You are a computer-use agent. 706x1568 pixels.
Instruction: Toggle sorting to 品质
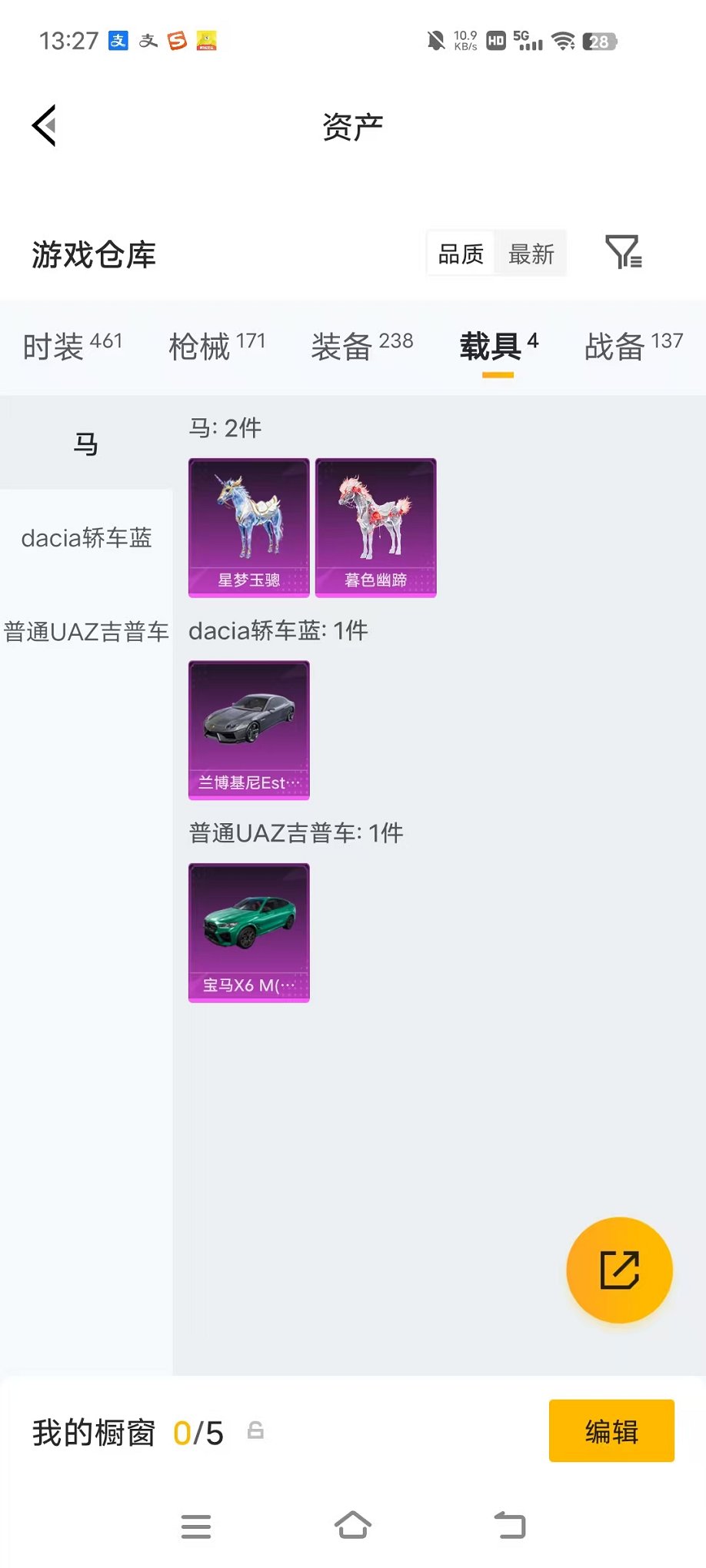(459, 252)
